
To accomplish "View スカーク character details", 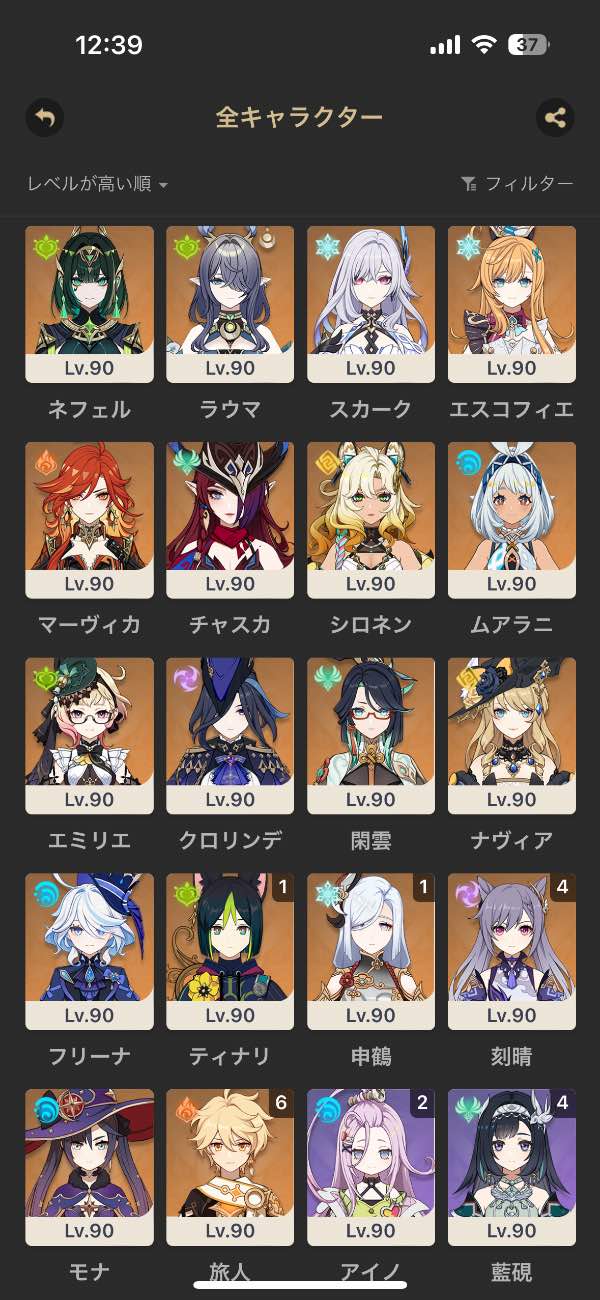I will 371,304.
